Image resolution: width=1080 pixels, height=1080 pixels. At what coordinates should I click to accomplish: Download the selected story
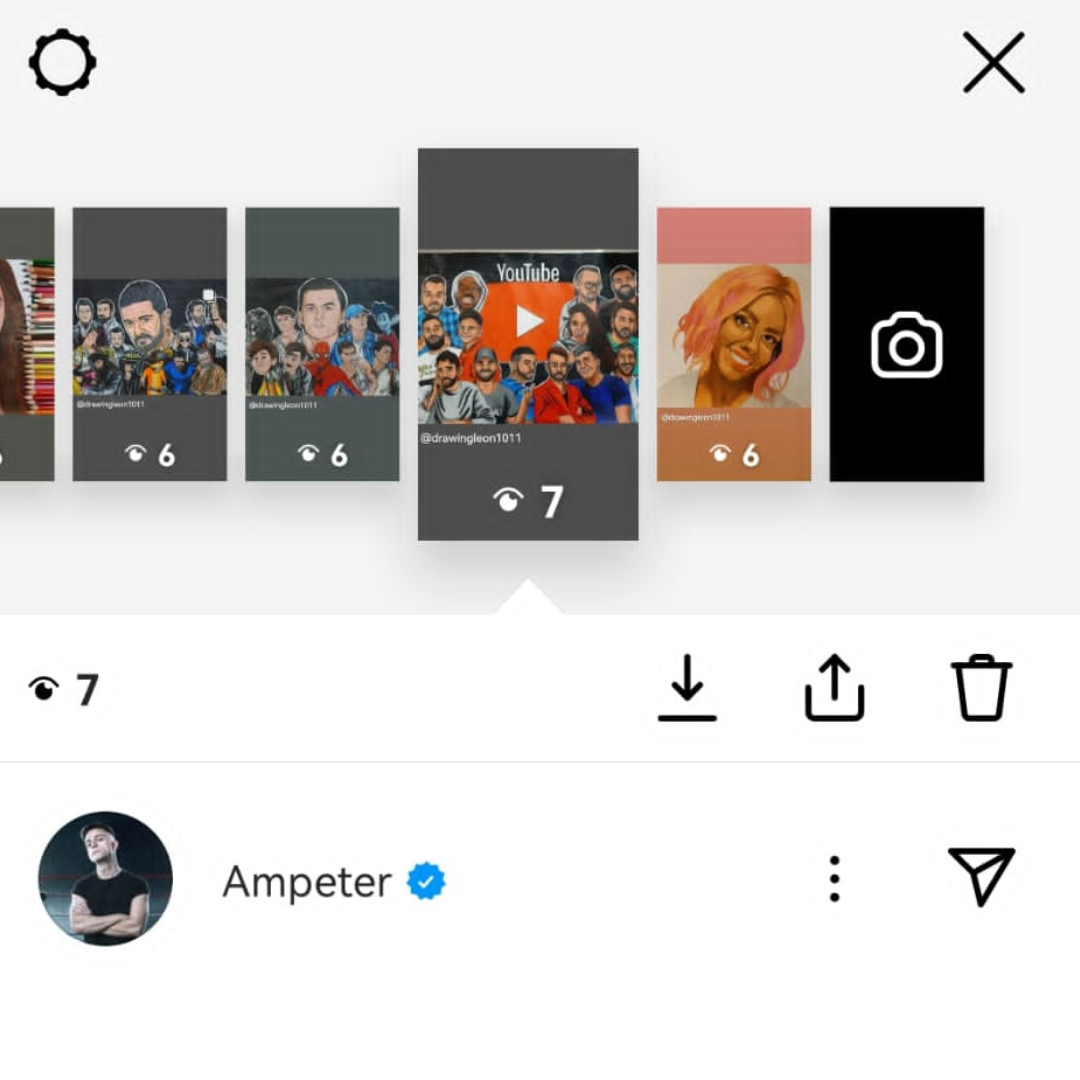(687, 688)
